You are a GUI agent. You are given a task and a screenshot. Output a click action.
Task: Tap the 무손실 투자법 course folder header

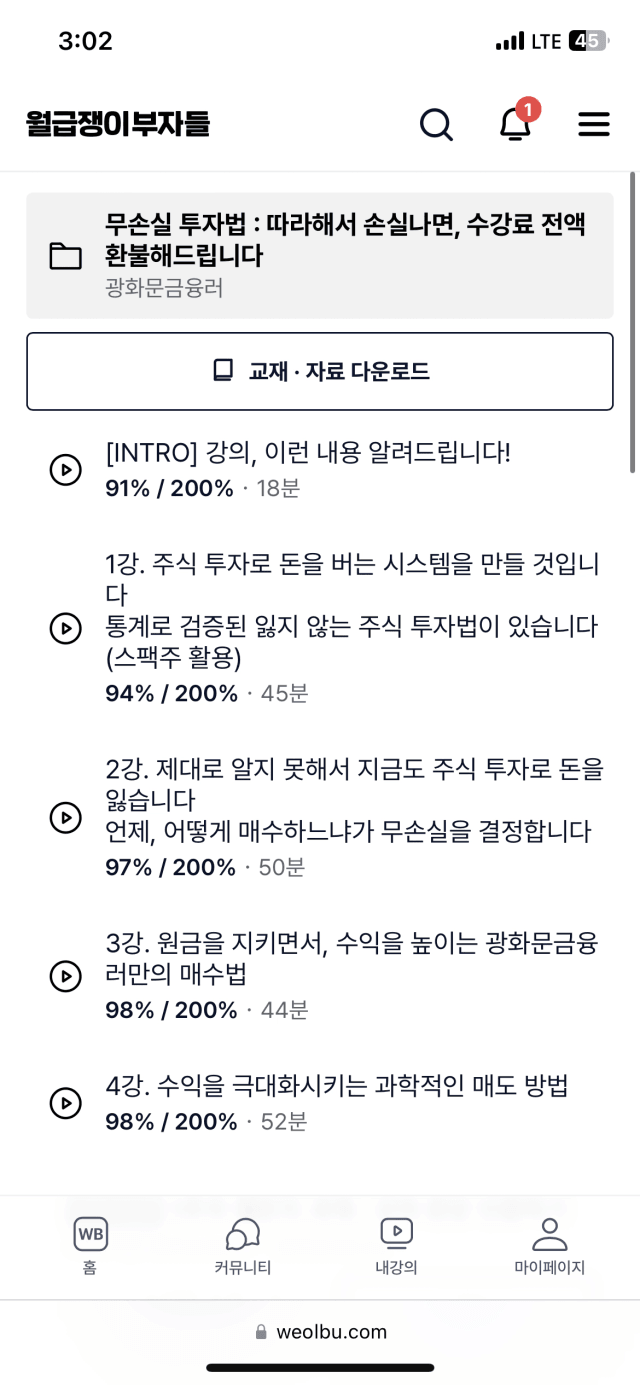pos(320,256)
